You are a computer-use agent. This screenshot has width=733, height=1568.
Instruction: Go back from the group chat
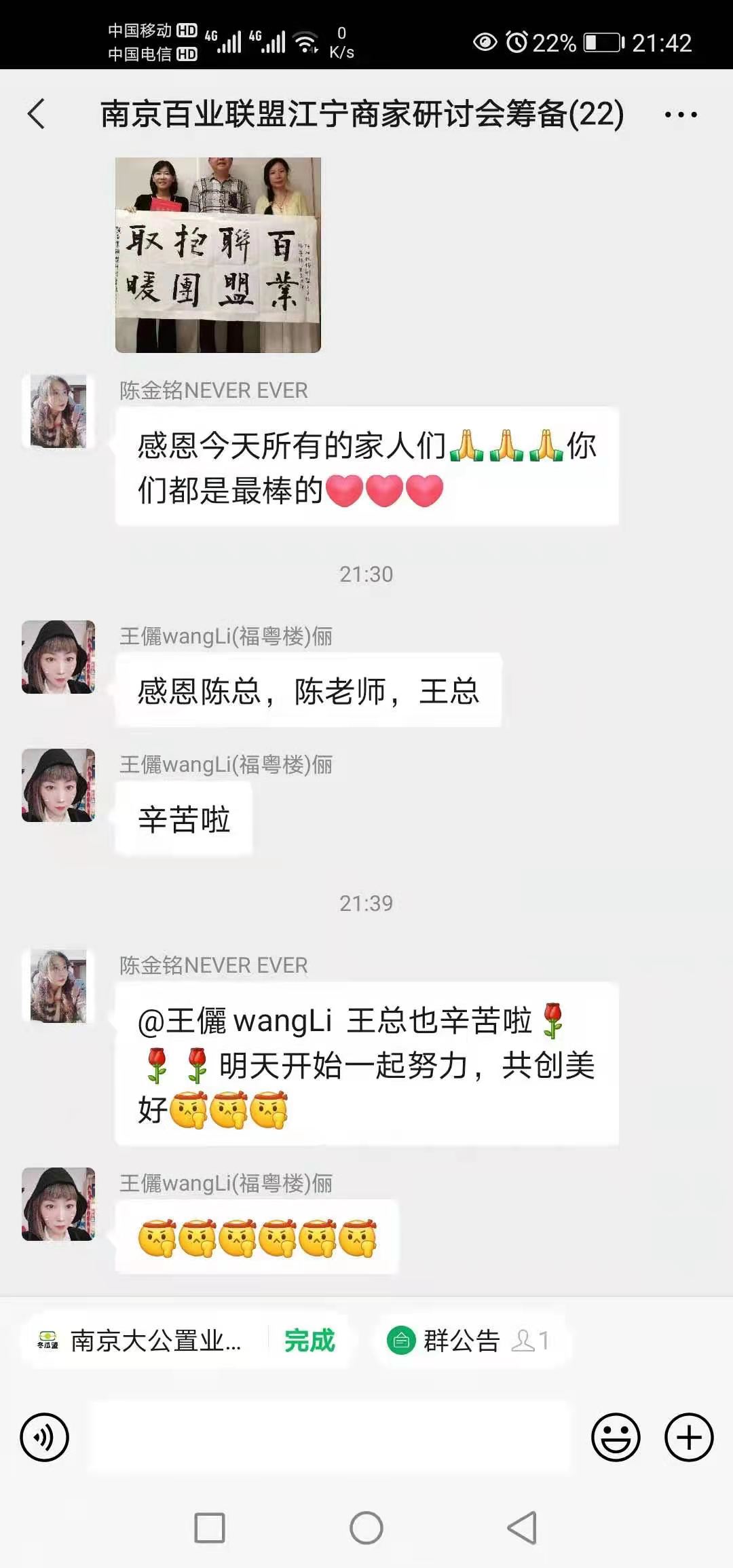pos(37,113)
